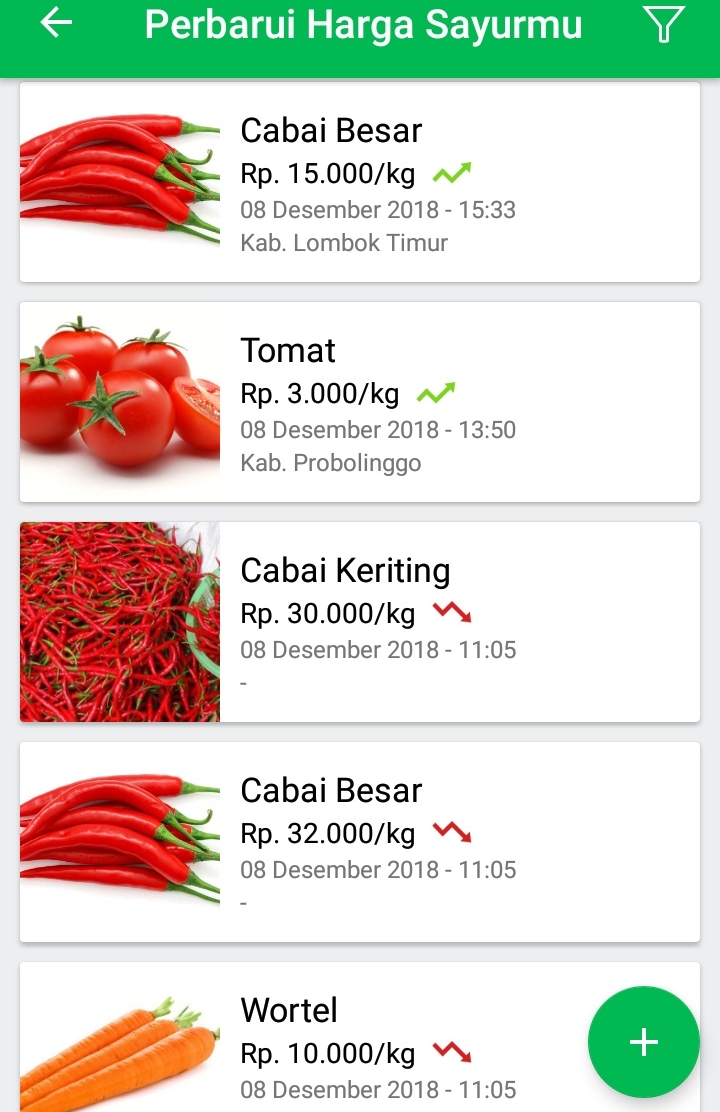Select the Tomat price card
The width and height of the screenshot is (720, 1112).
coord(360,402)
